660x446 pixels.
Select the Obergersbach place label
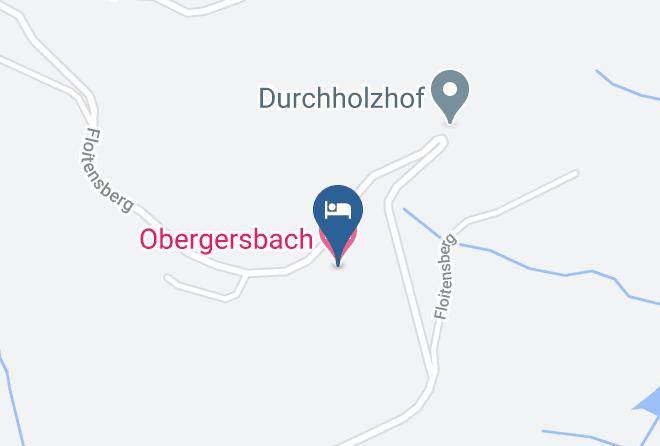pyautogui.click(x=226, y=239)
